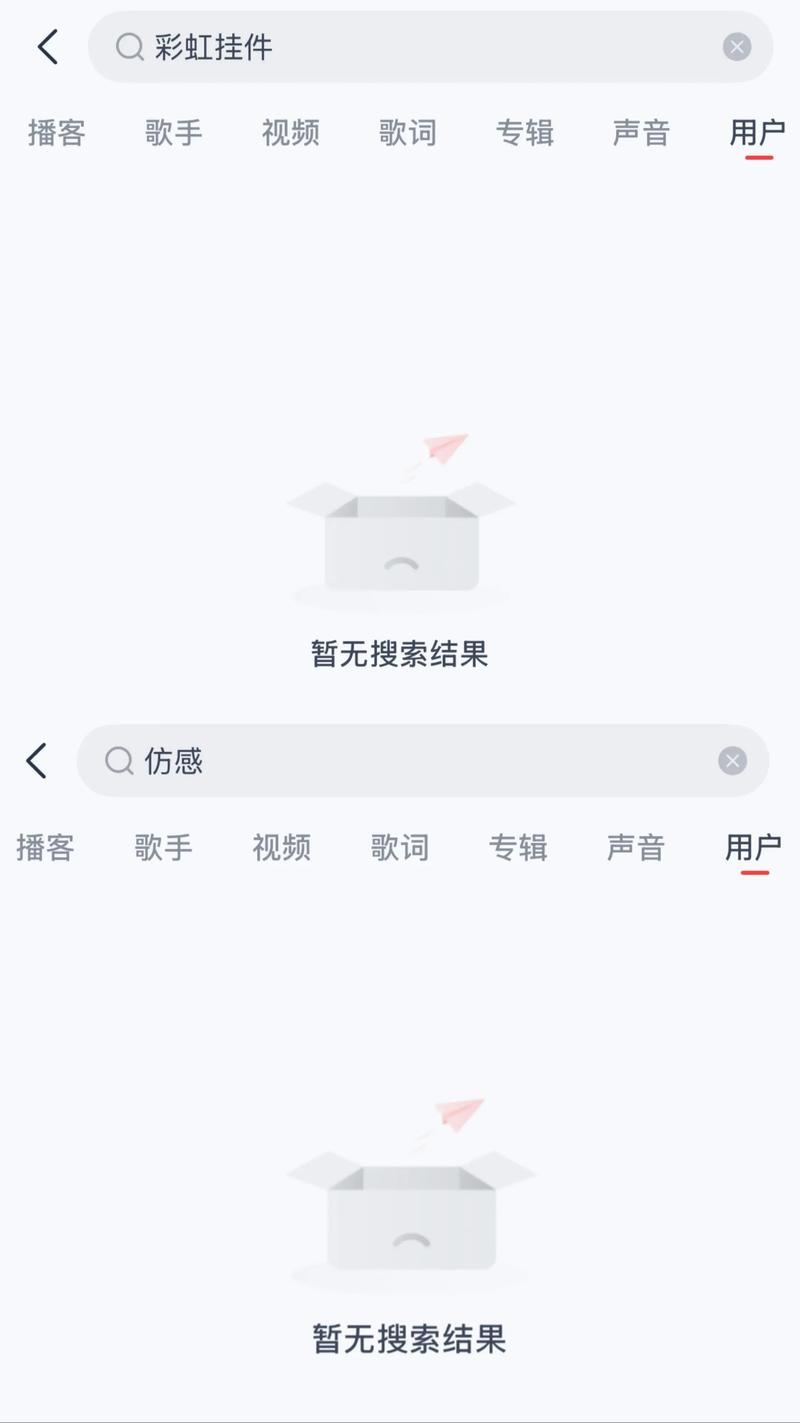Tap the back arrow at top left
800x1423 pixels.
[x=45, y=47]
